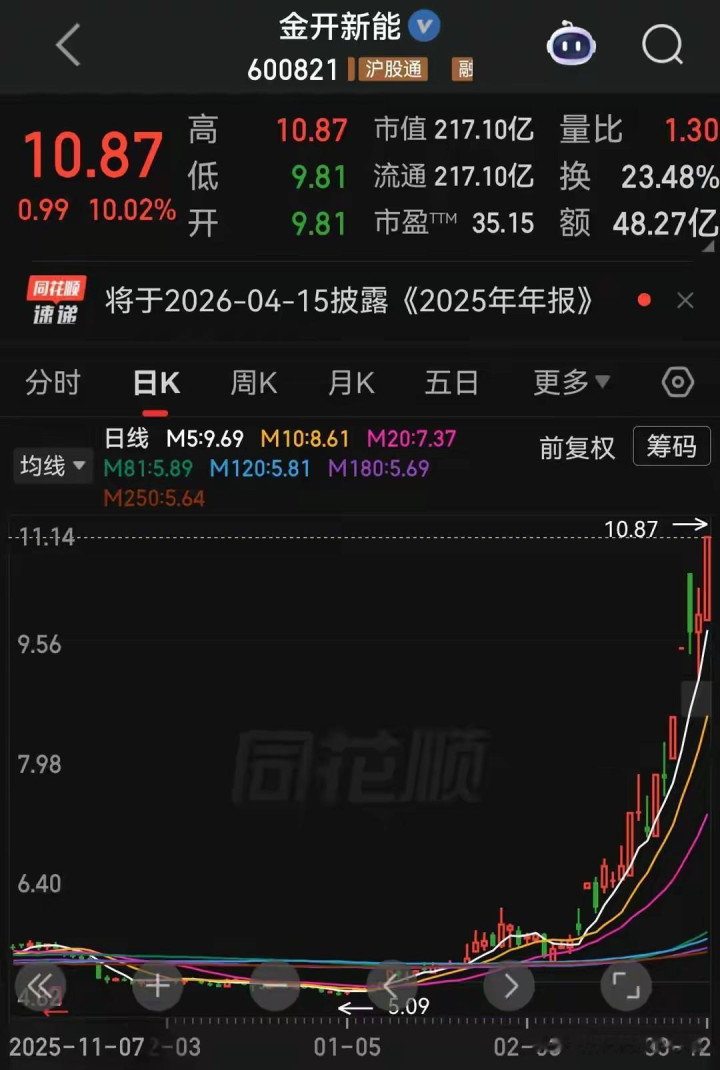
Task: Move the chart one step right
Action: (x=509, y=986)
